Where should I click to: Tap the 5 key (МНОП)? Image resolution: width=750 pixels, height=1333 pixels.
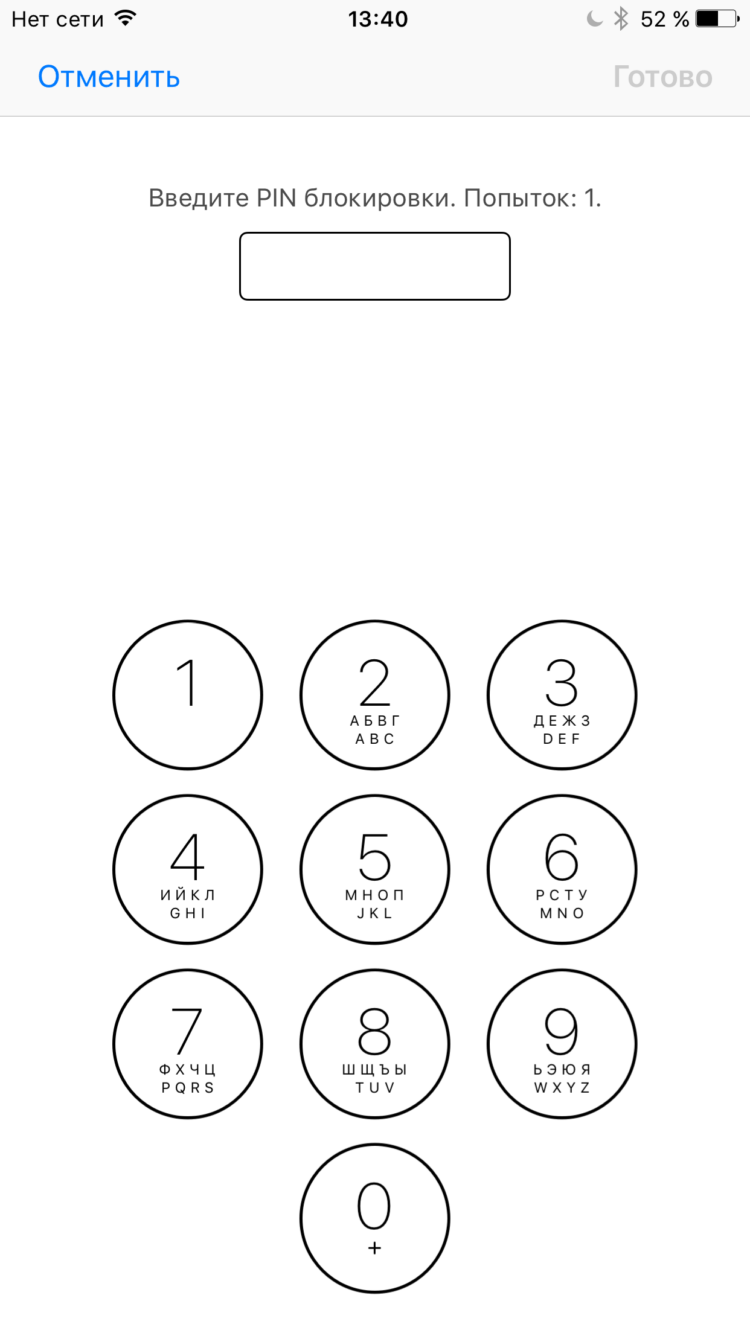(375, 869)
